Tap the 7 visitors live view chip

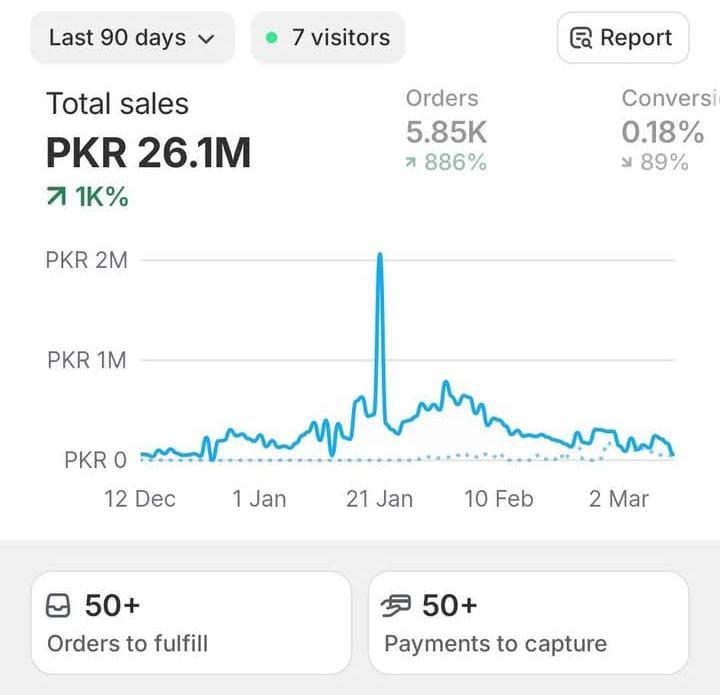coord(328,38)
